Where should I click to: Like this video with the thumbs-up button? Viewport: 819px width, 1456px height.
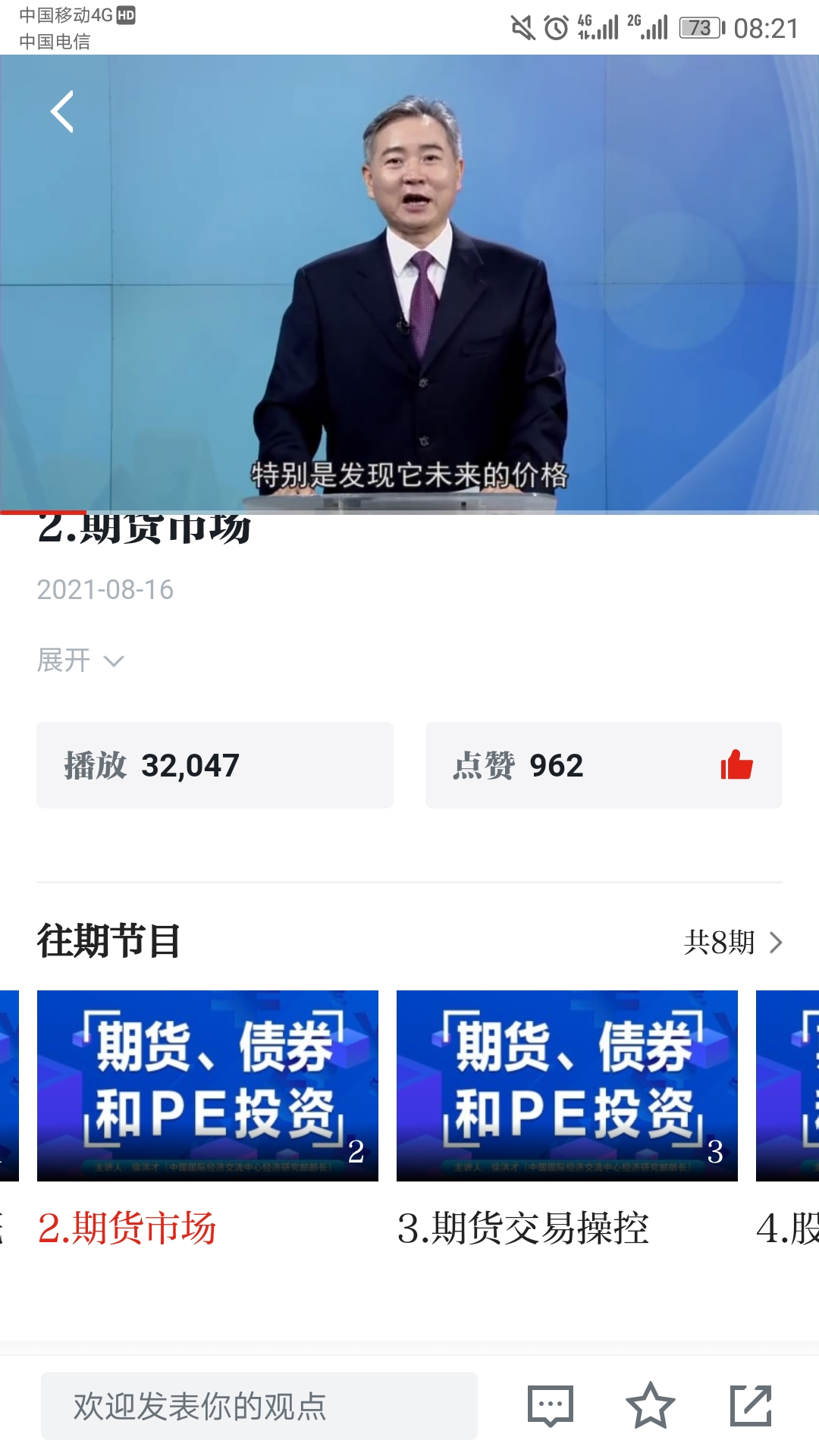[x=736, y=765]
